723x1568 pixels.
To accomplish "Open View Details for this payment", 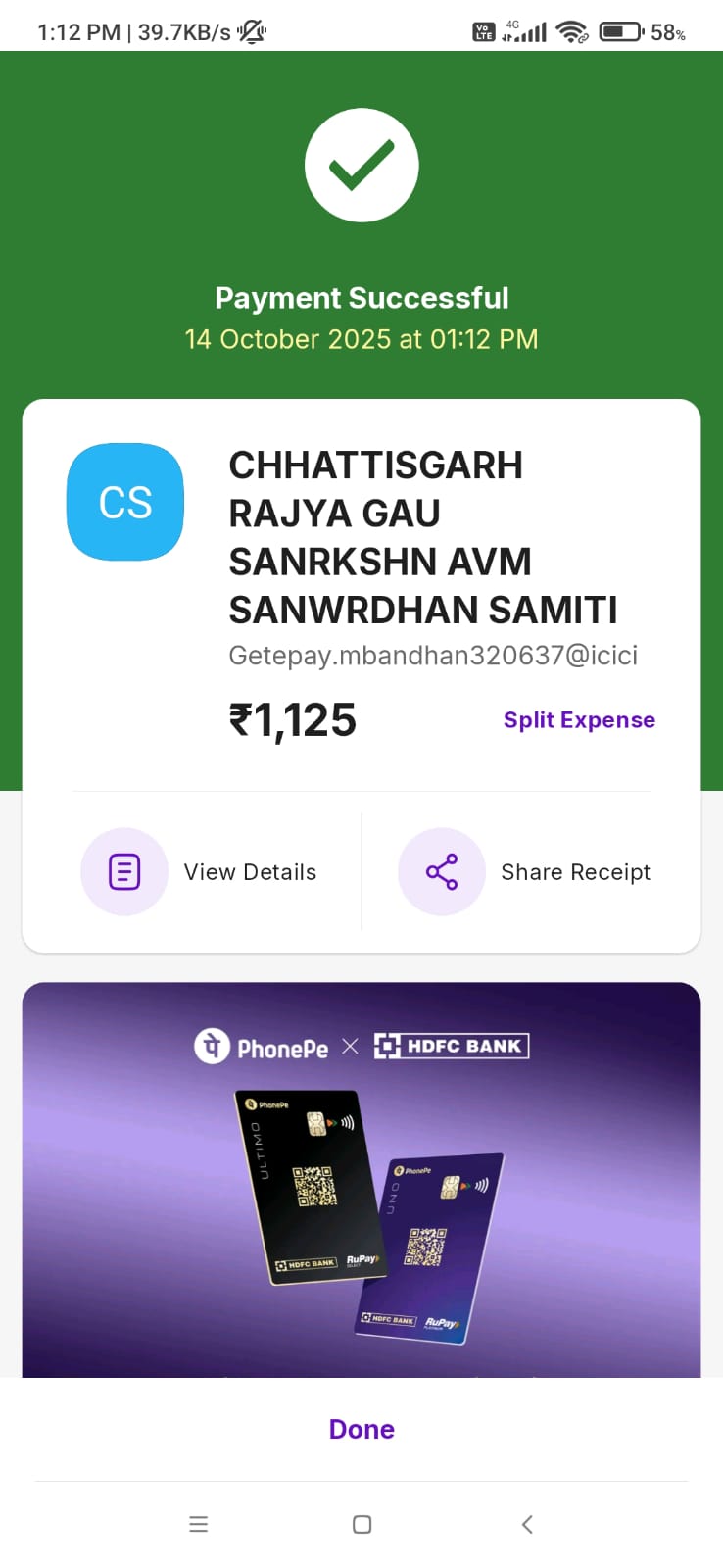I will tap(200, 871).
